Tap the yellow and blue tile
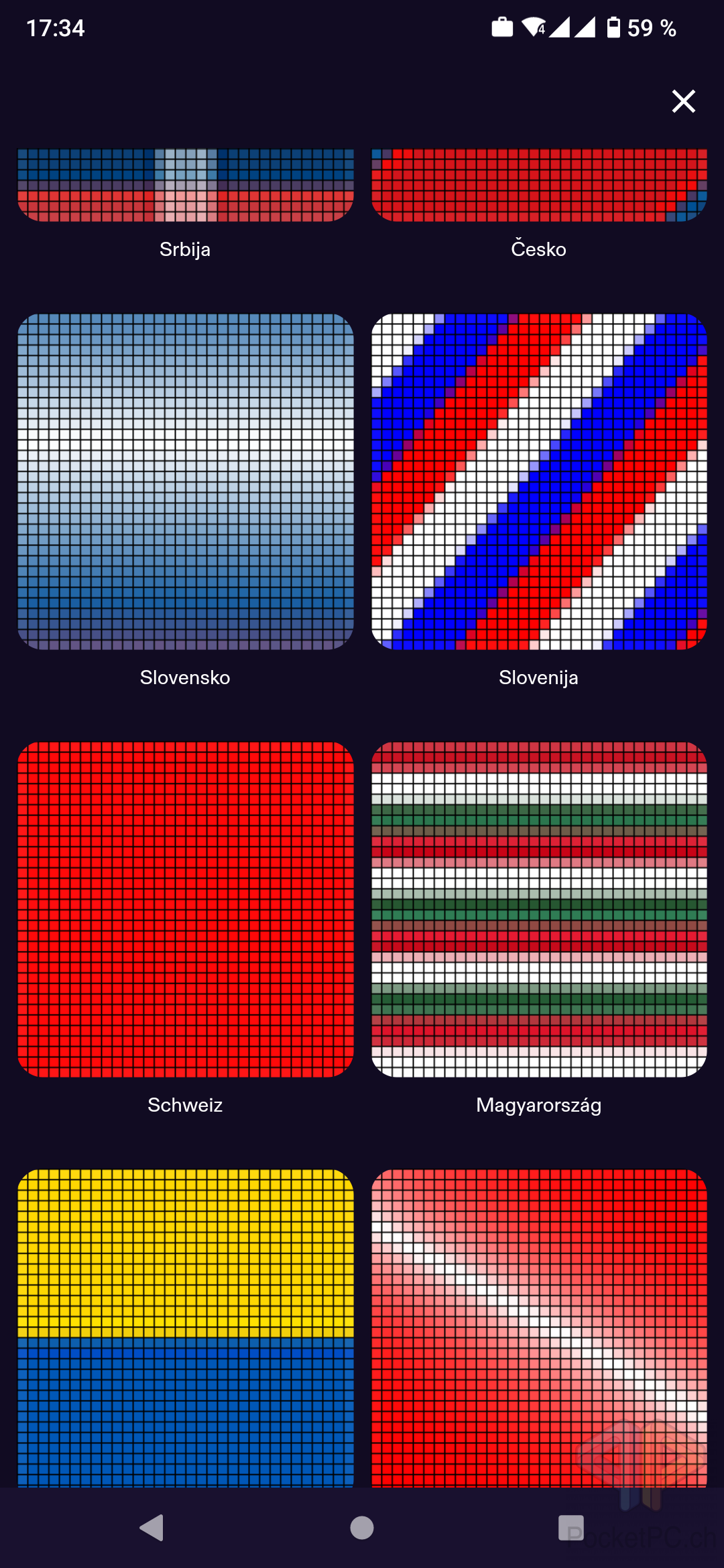 click(185, 1328)
